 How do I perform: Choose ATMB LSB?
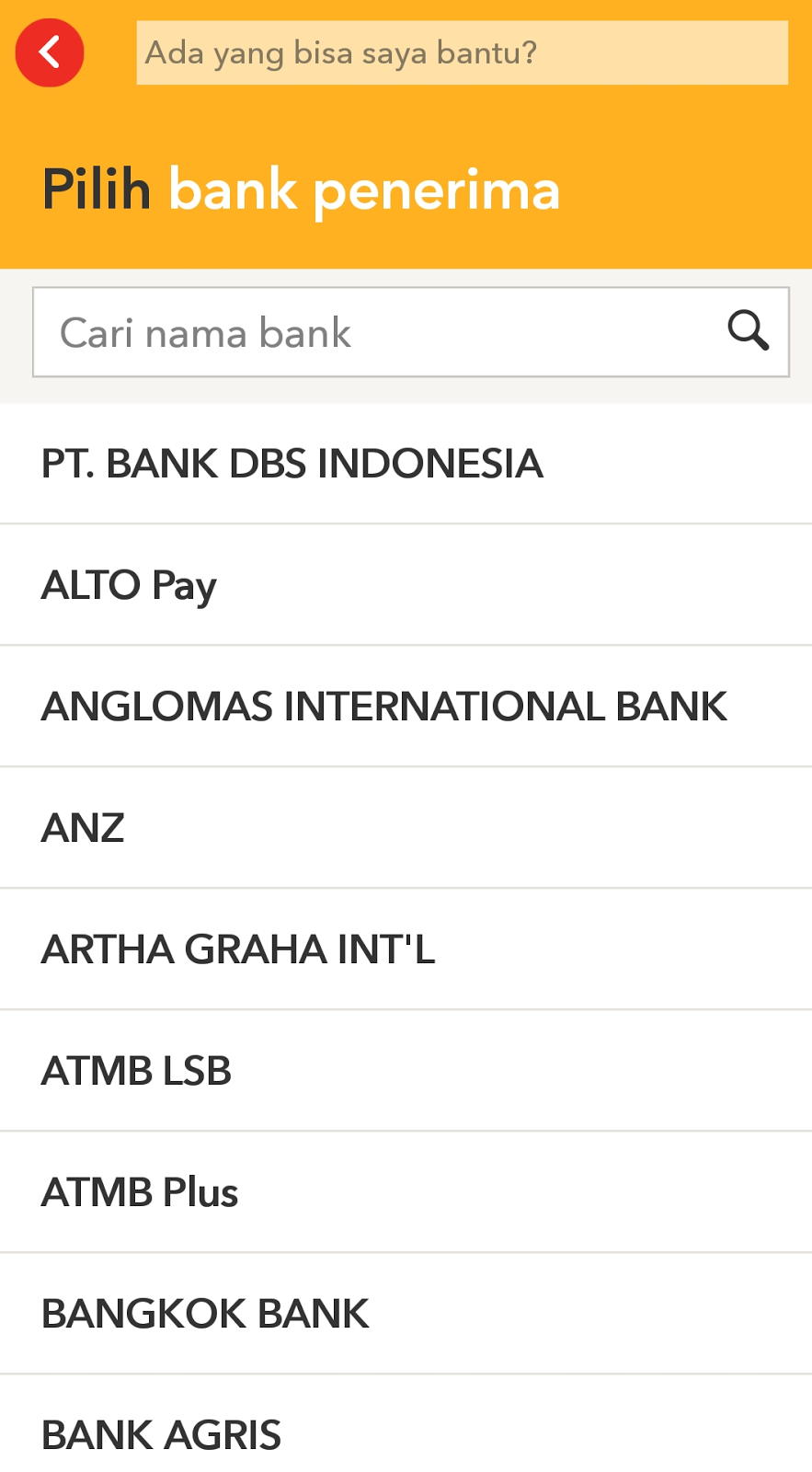tap(406, 1071)
